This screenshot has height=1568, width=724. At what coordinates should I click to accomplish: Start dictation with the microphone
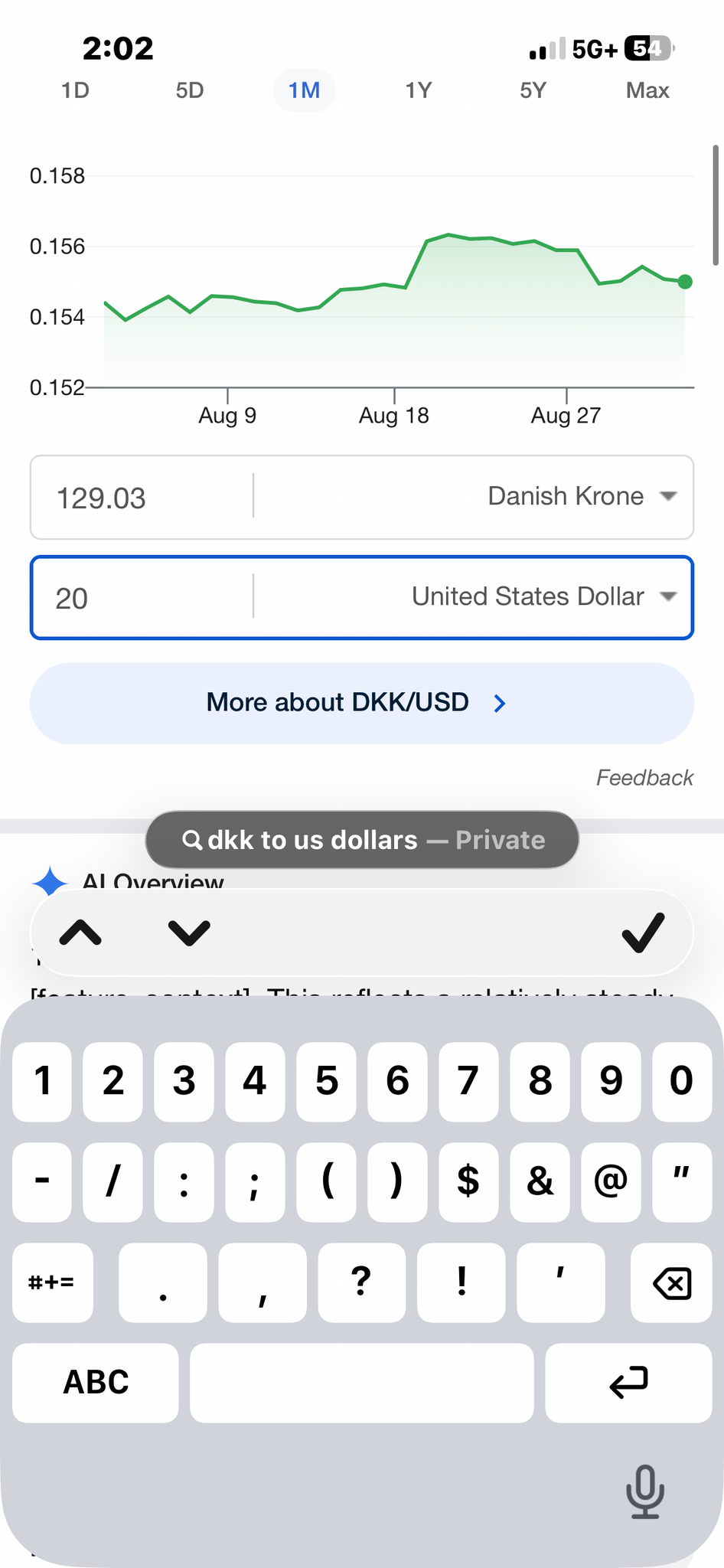[645, 1491]
